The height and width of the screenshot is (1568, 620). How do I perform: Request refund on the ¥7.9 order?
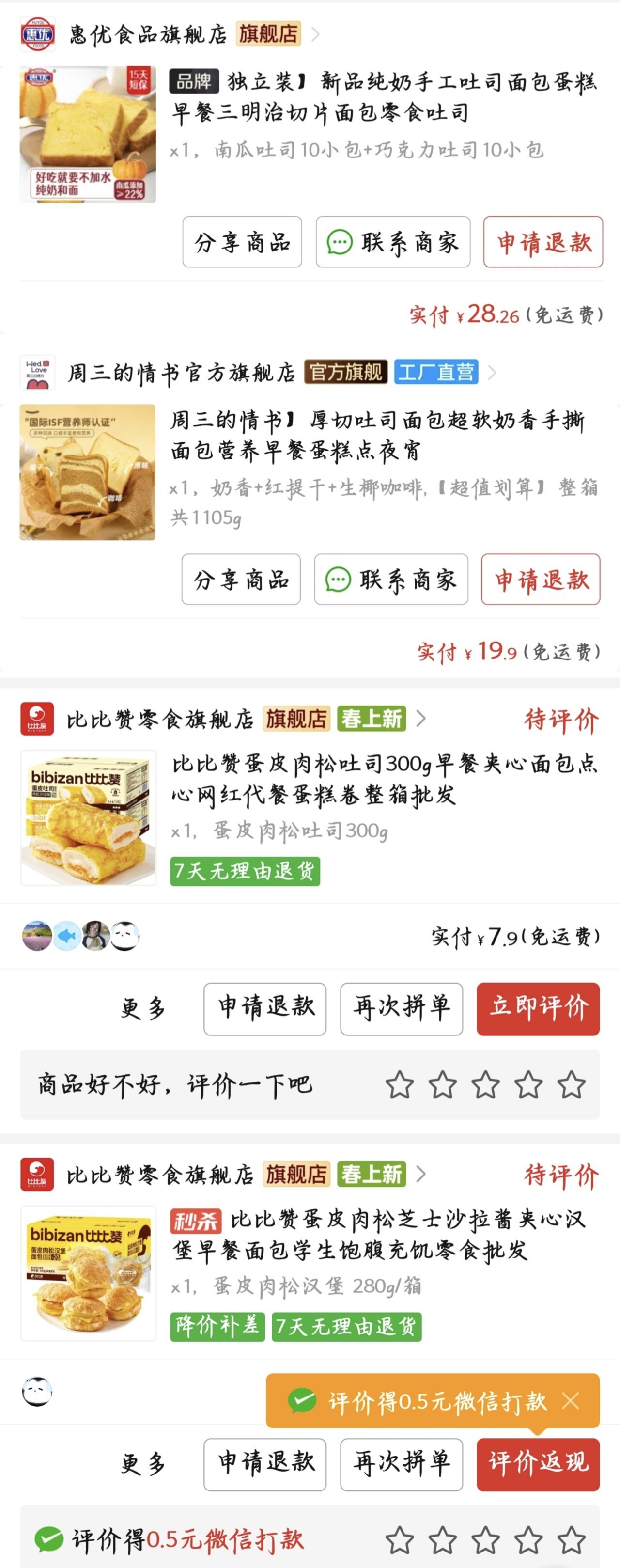coord(264,1009)
